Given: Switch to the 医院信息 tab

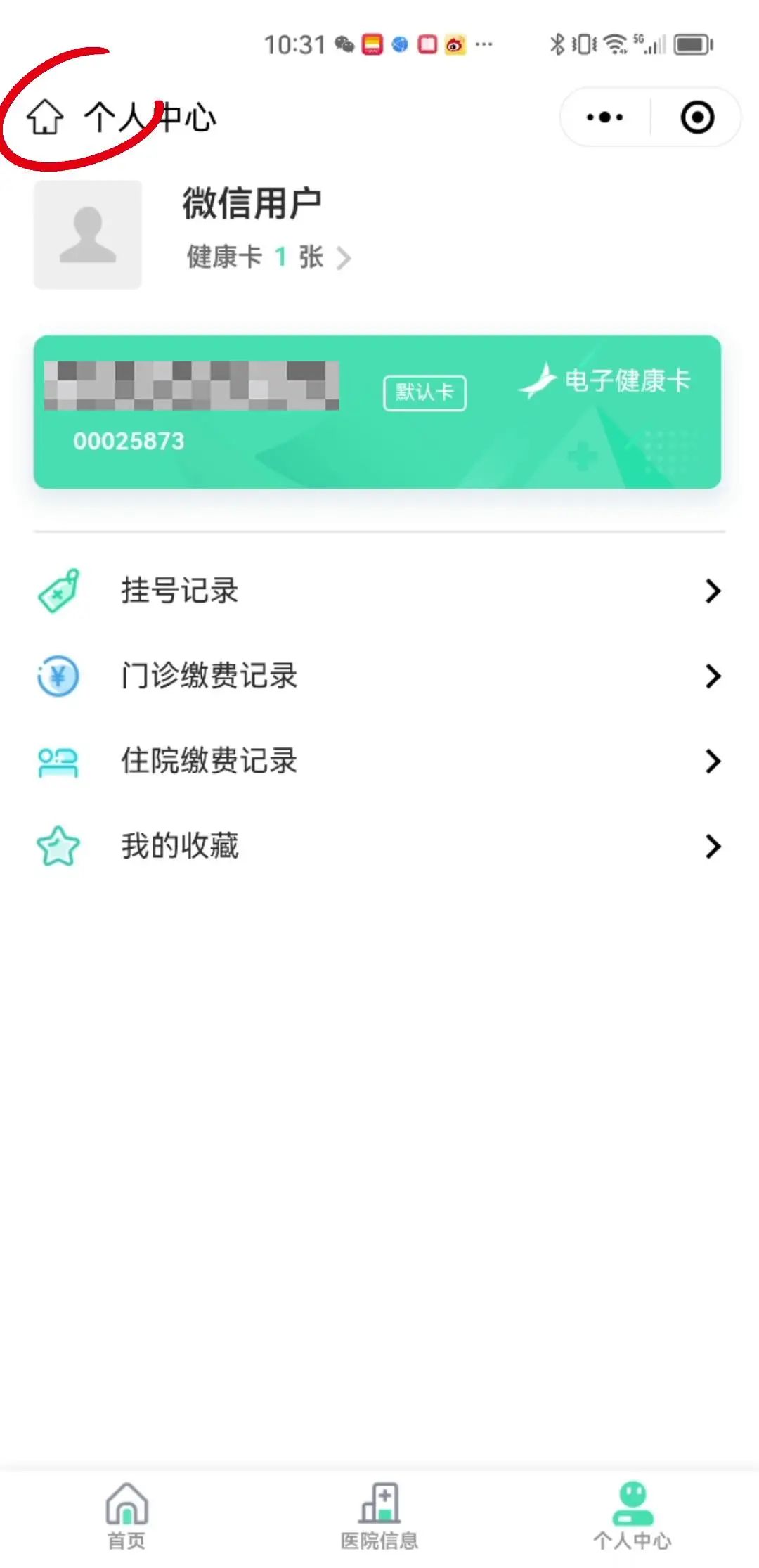Looking at the screenshot, I should (379, 1515).
